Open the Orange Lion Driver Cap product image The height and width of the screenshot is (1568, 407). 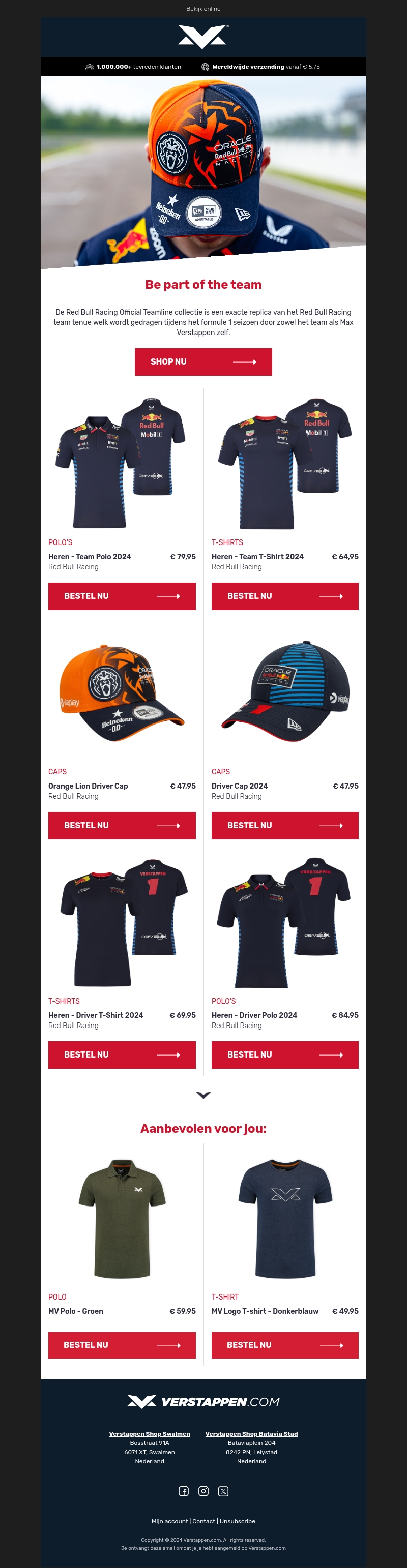click(x=122, y=692)
